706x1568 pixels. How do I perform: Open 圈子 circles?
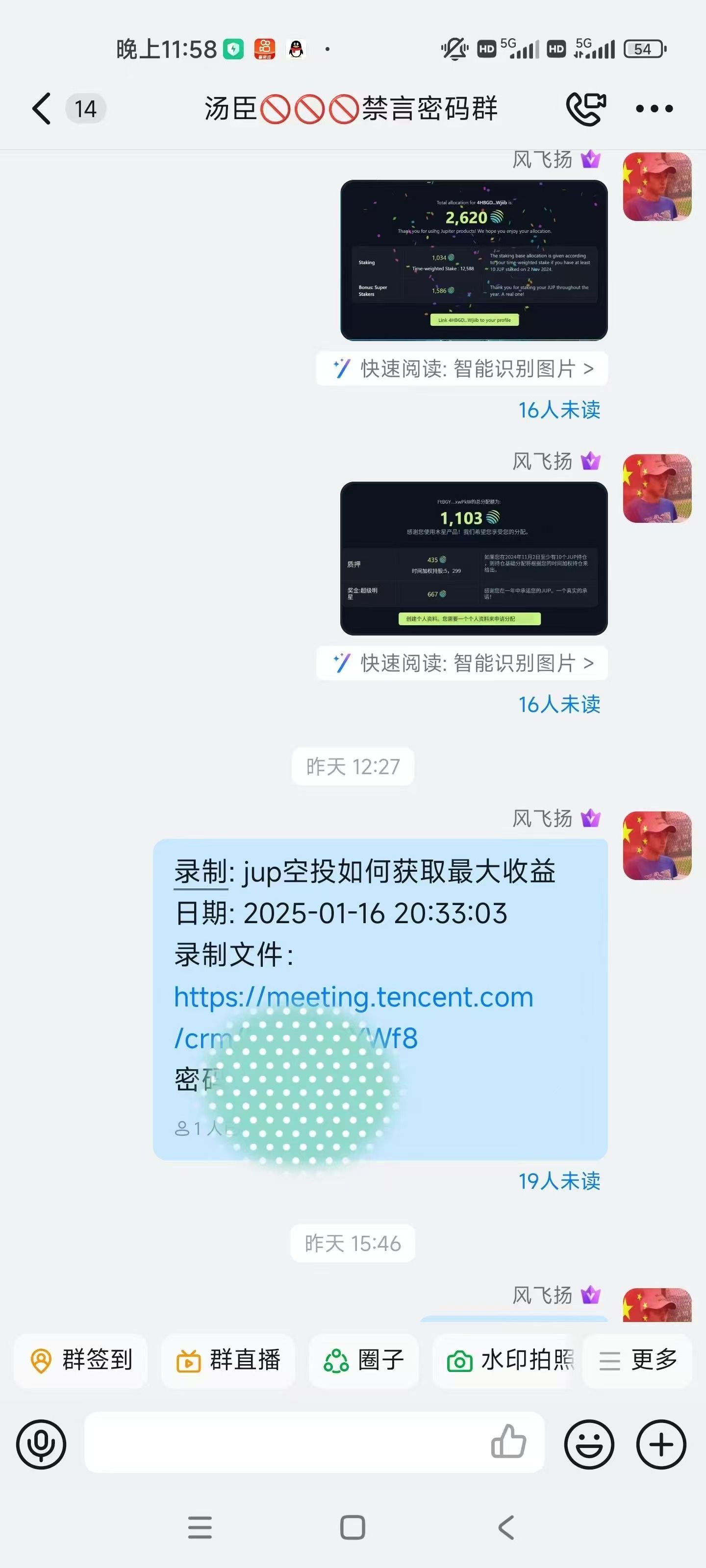point(364,1360)
